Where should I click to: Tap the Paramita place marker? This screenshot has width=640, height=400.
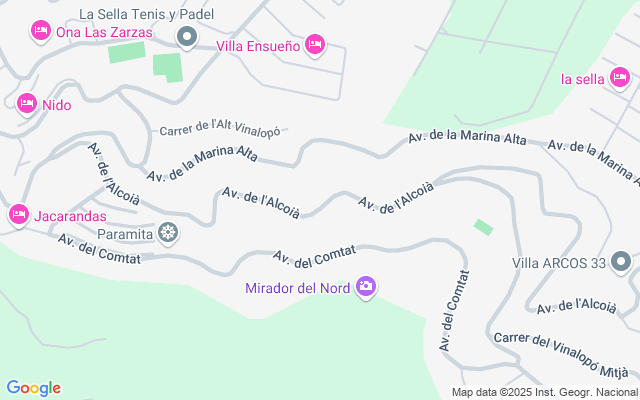[169, 234]
